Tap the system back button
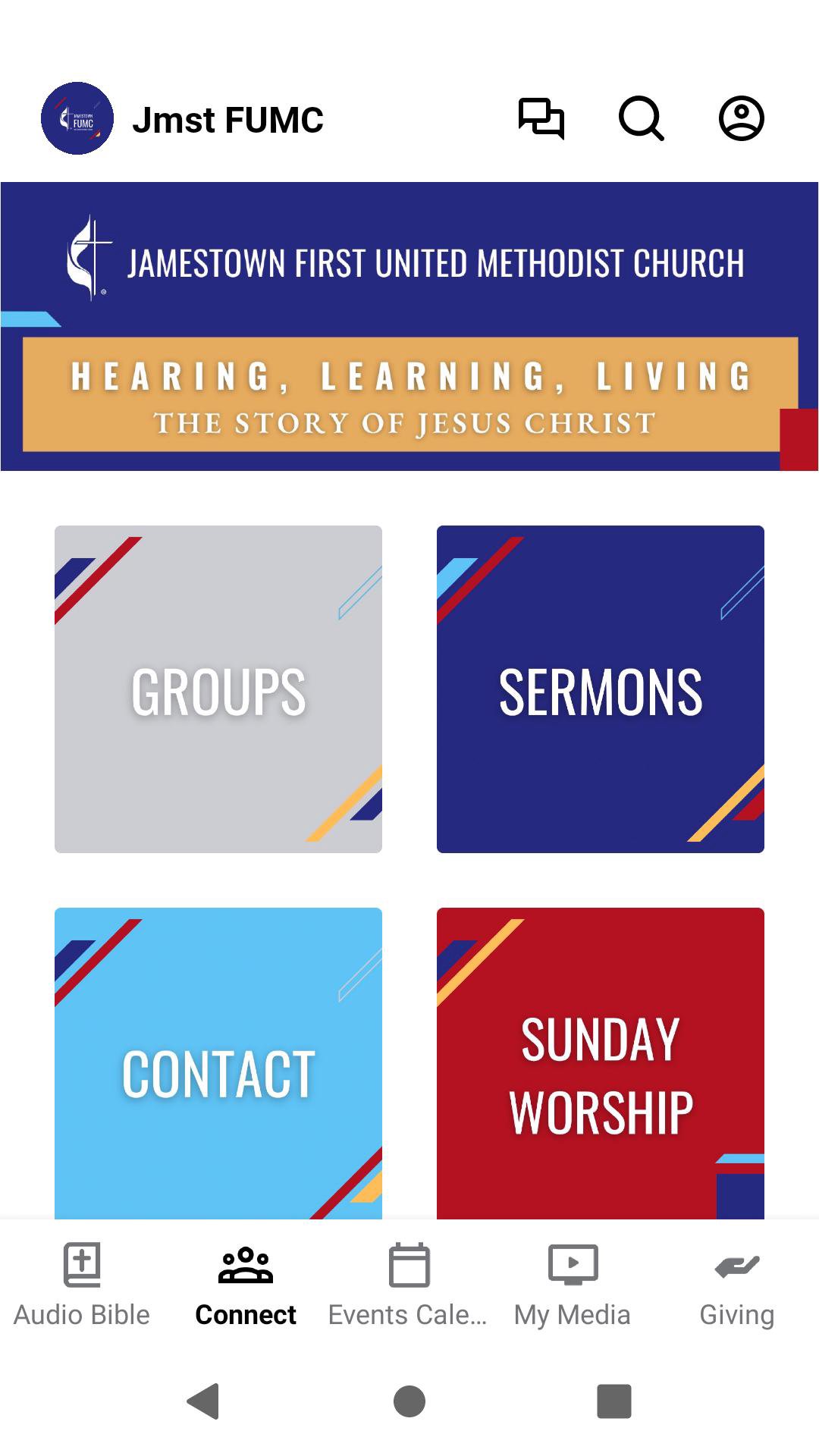This screenshot has height=1456, width=819. click(203, 1401)
